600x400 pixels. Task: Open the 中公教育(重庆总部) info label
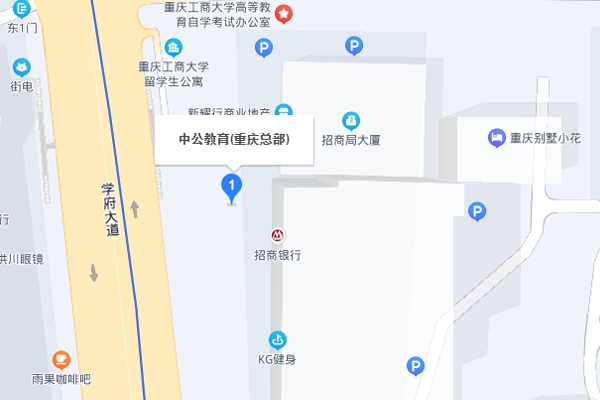pyautogui.click(x=233, y=139)
